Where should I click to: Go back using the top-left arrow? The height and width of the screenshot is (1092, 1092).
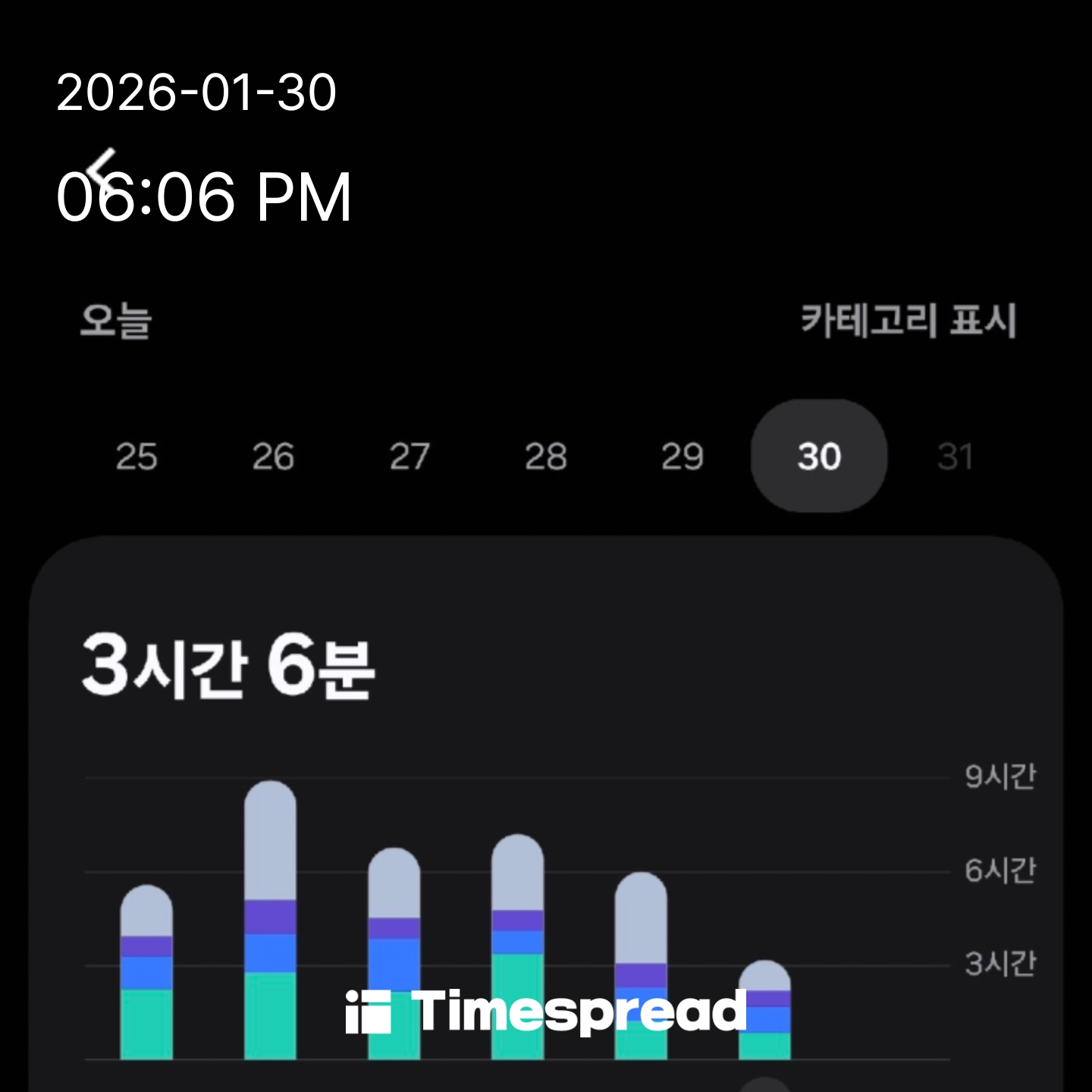(101, 166)
